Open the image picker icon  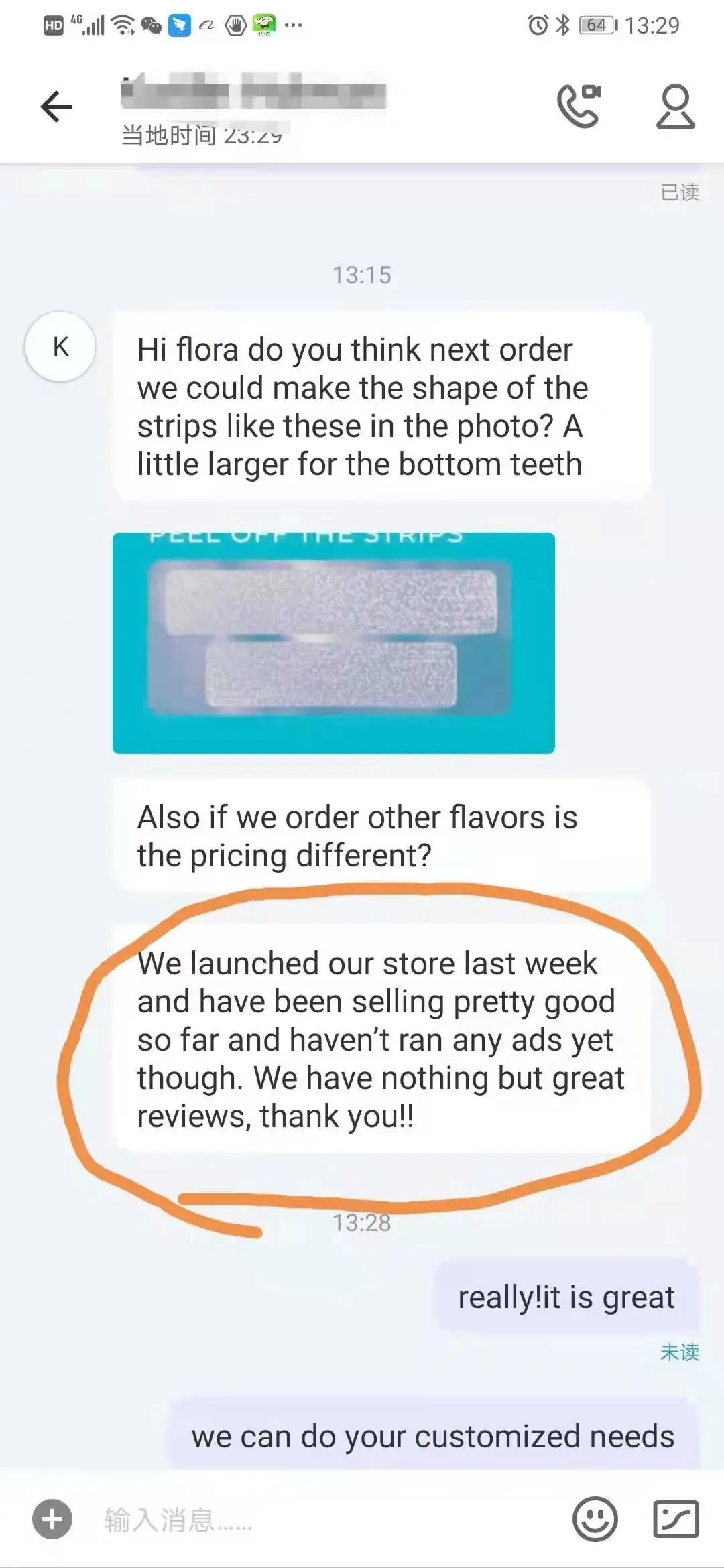pos(676,1518)
